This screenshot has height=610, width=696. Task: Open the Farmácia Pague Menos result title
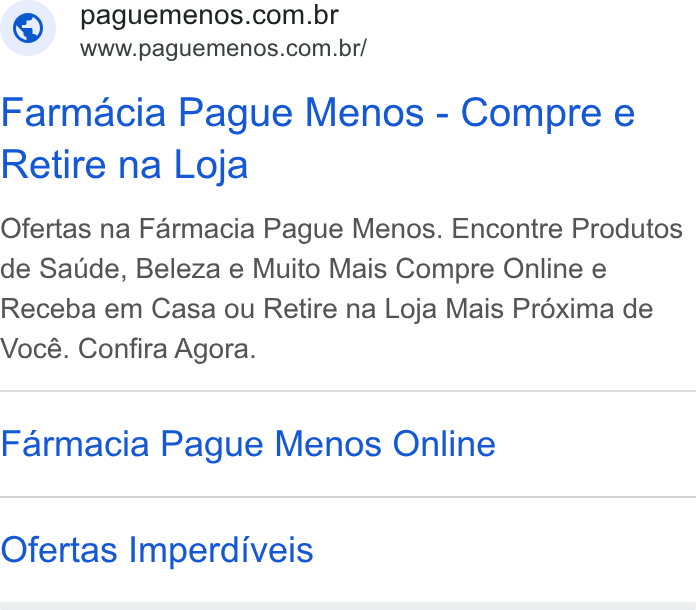pos(318,139)
